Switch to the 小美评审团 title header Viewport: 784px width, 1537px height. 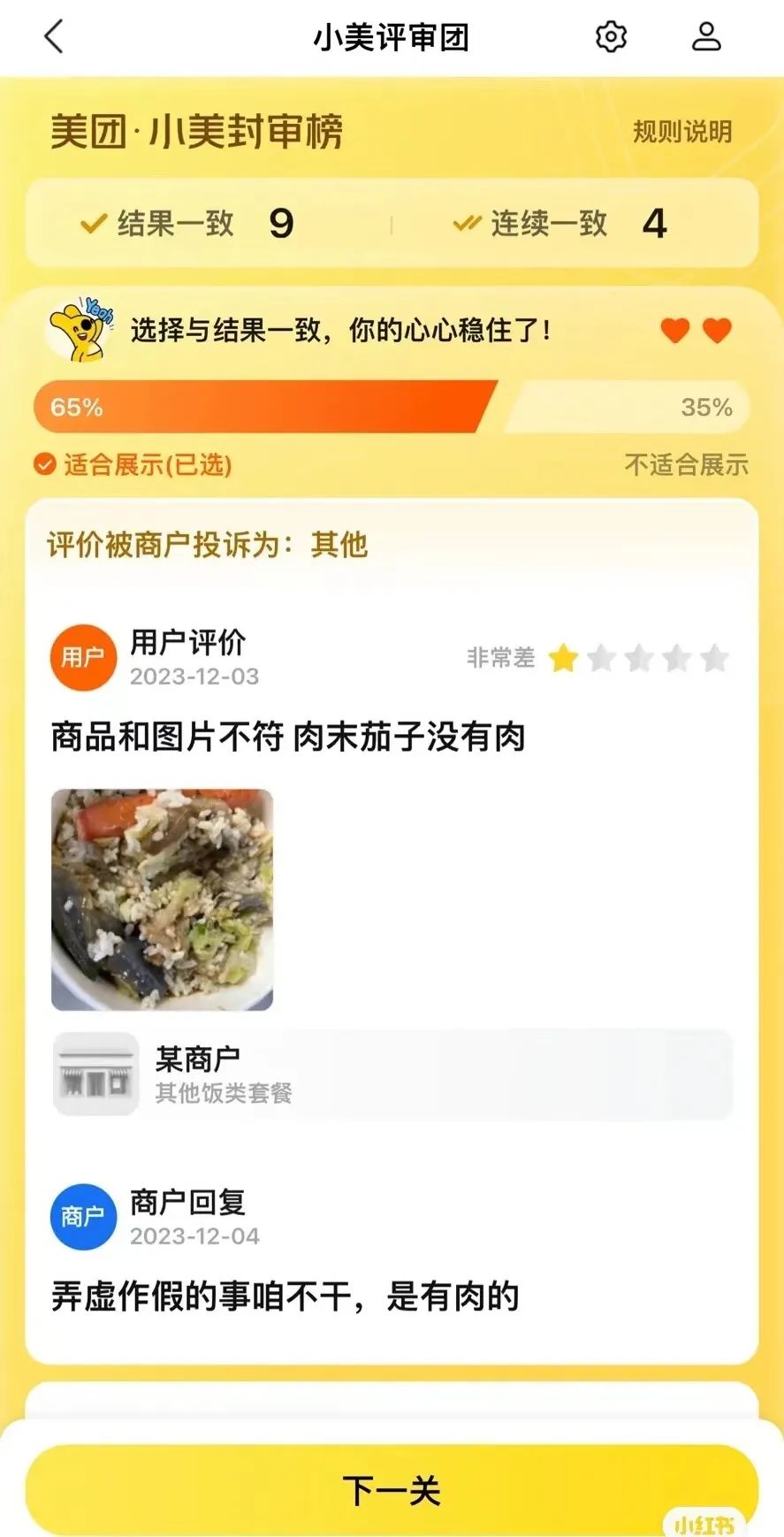(x=392, y=37)
